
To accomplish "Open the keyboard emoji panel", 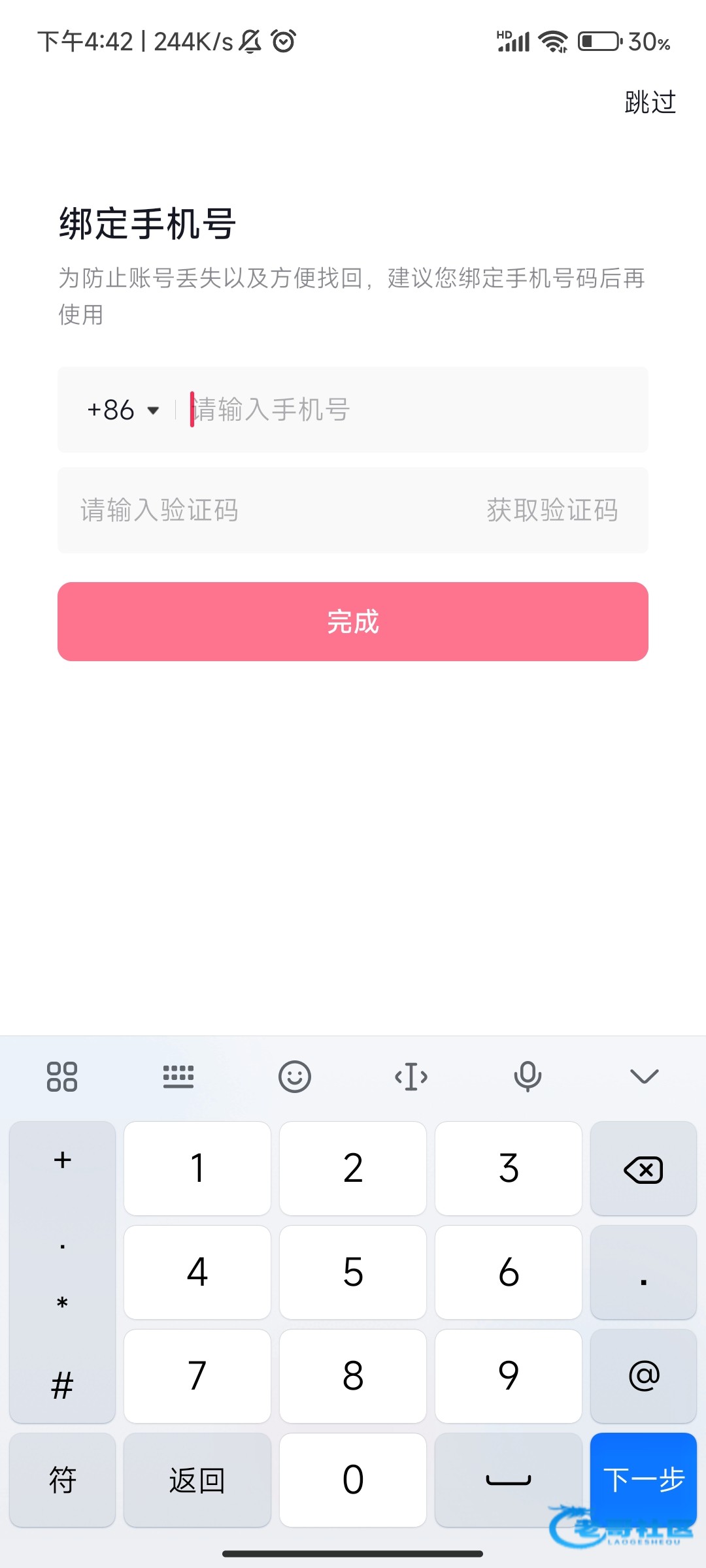I will (x=295, y=1076).
